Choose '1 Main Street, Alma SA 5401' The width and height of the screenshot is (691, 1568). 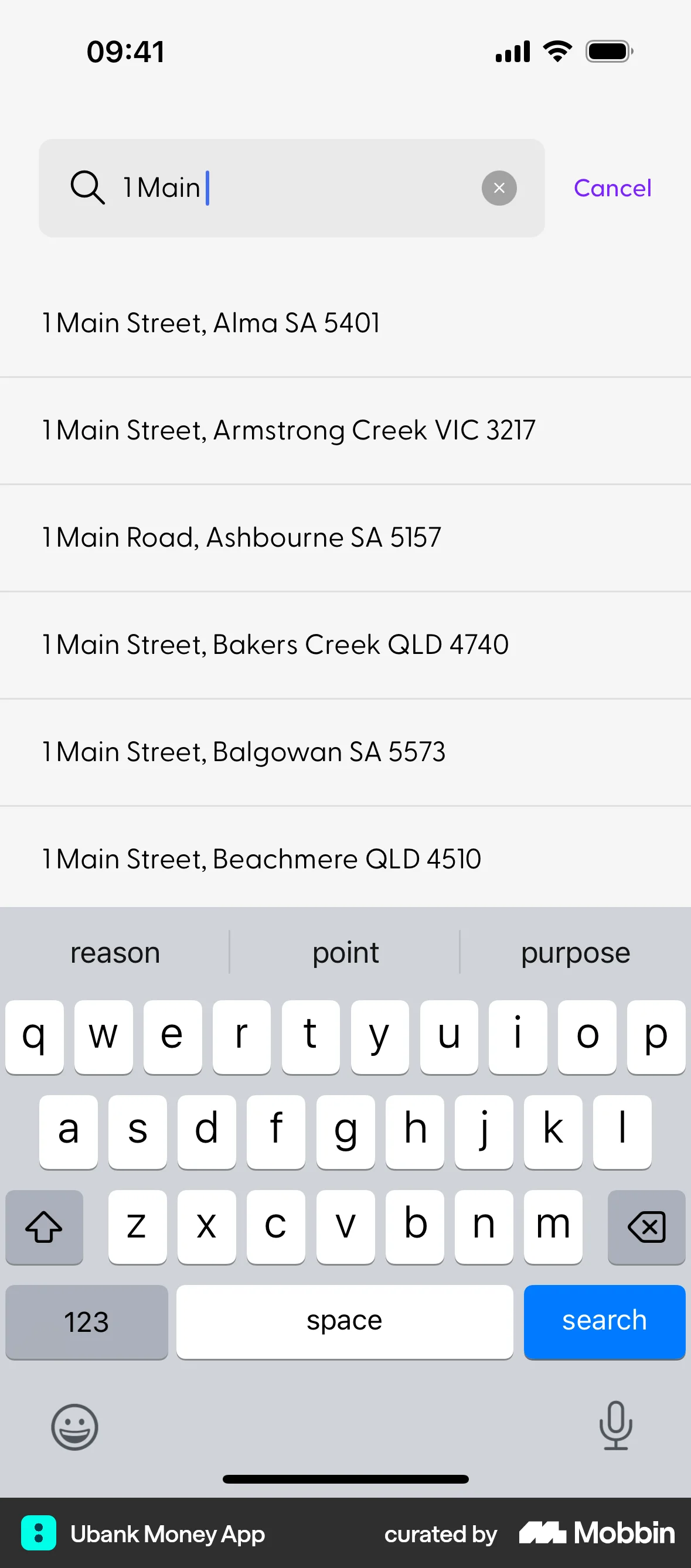coord(210,323)
